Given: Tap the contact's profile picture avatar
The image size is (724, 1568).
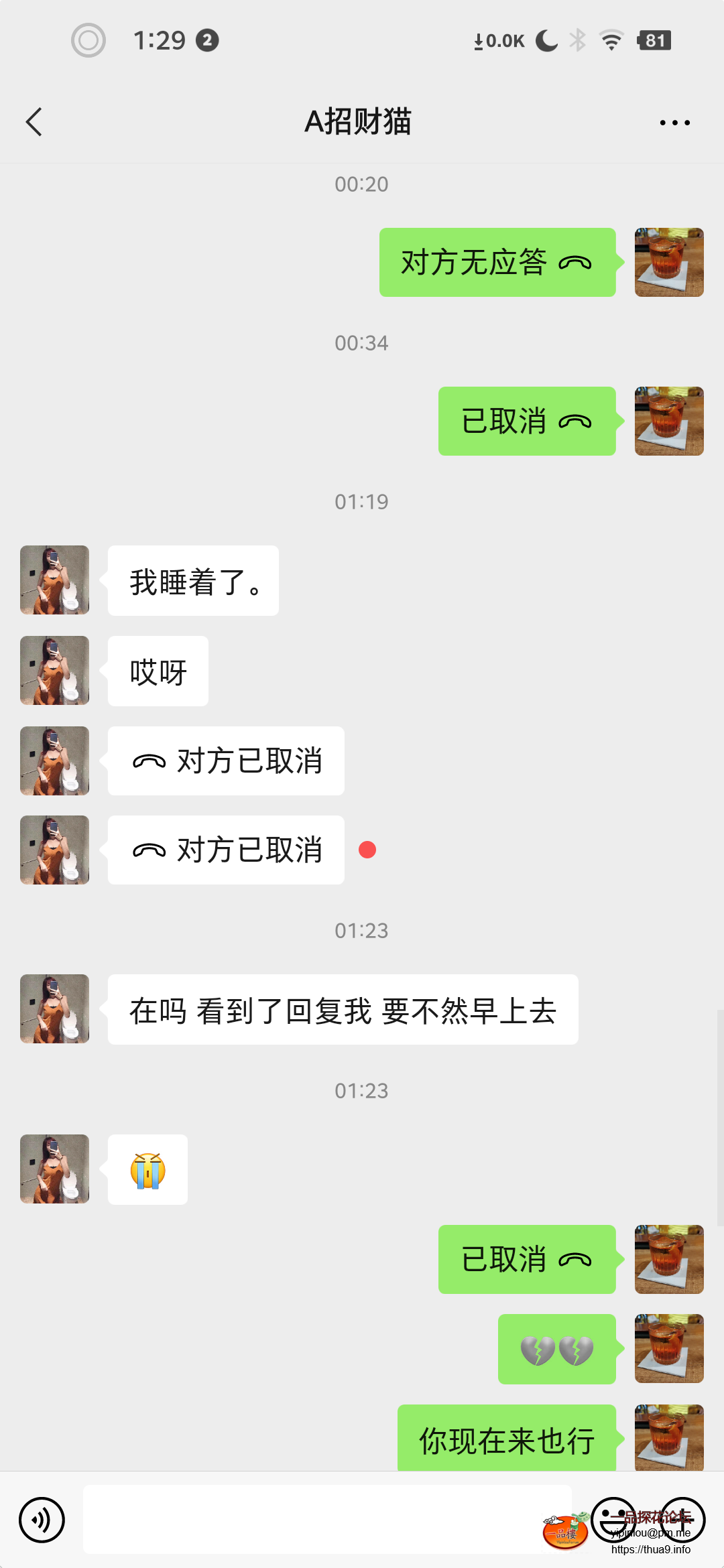Looking at the screenshot, I should [x=54, y=580].
